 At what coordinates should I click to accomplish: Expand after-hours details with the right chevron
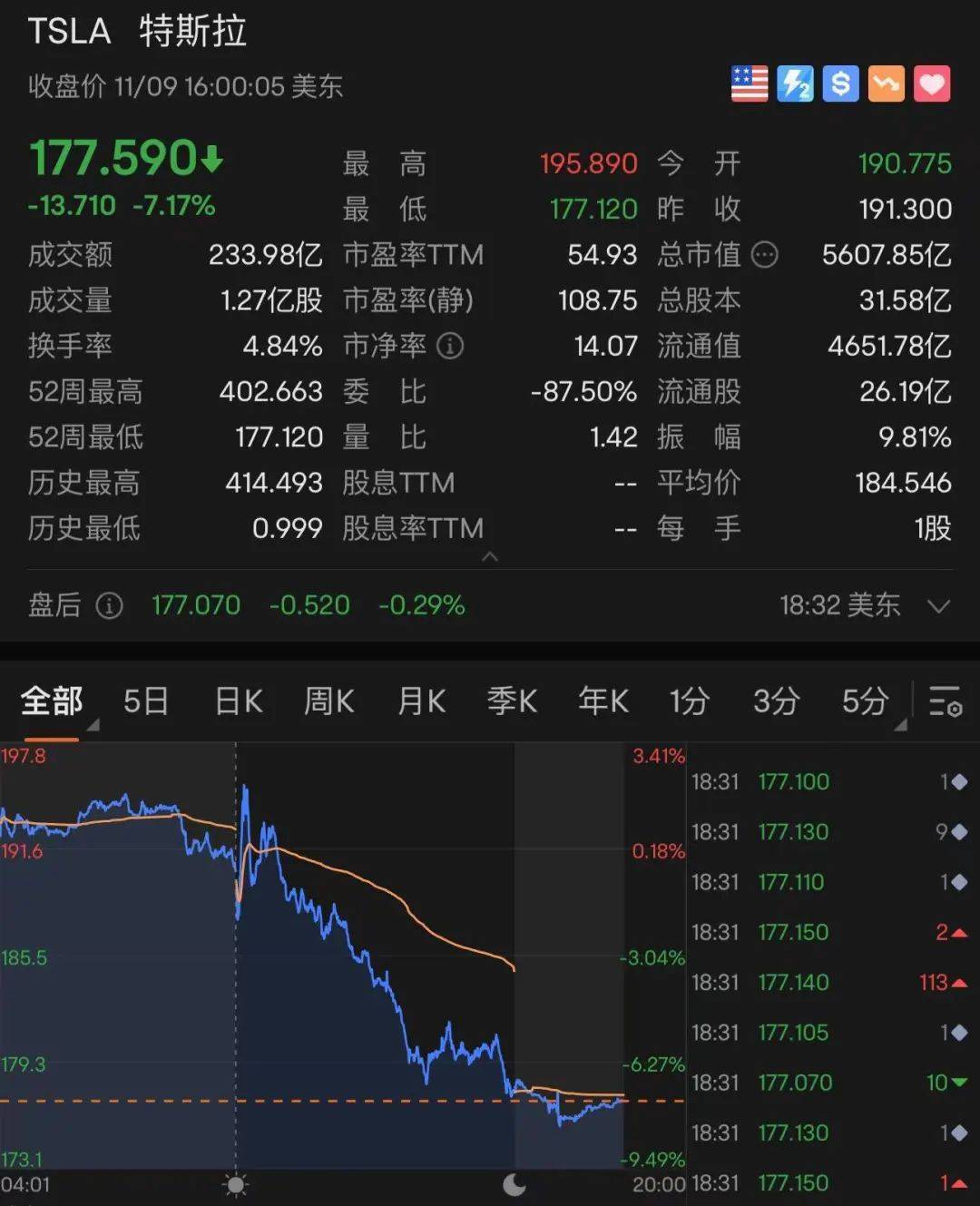[938, 606]
